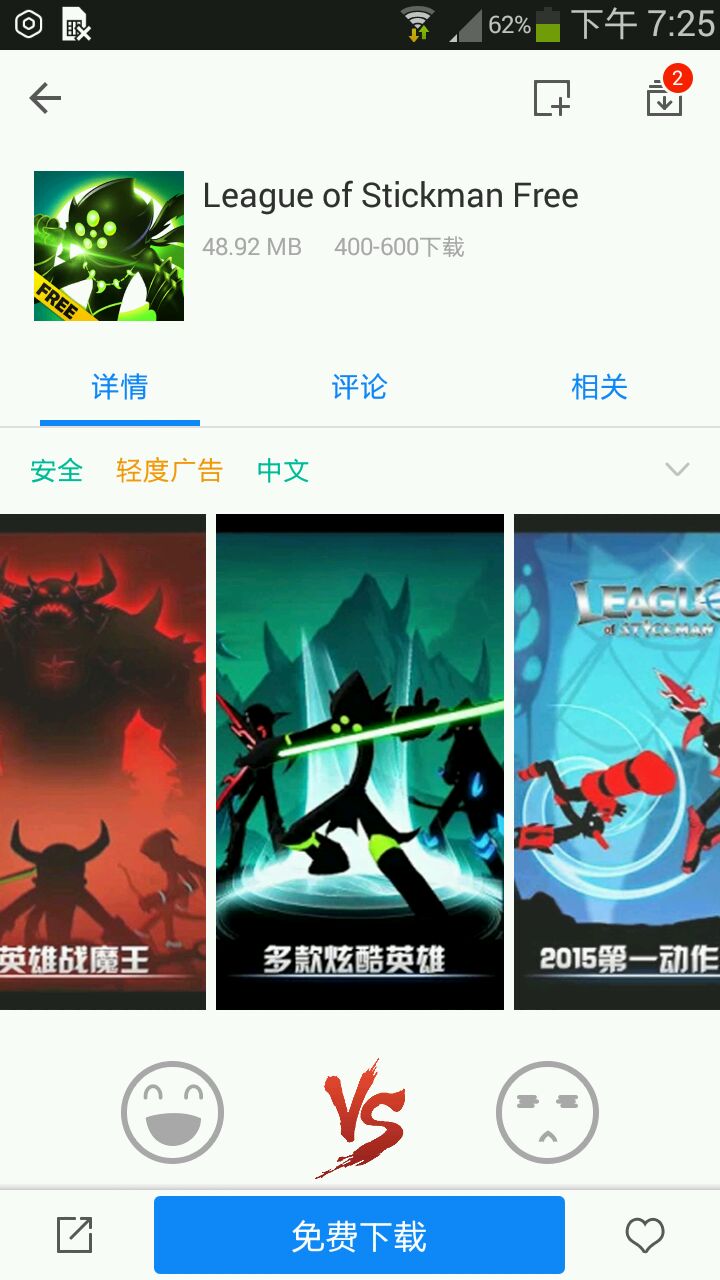Favorite the app with the heart icon
The width and height of the screenshot is (720, 1280).
[645, 1236]
